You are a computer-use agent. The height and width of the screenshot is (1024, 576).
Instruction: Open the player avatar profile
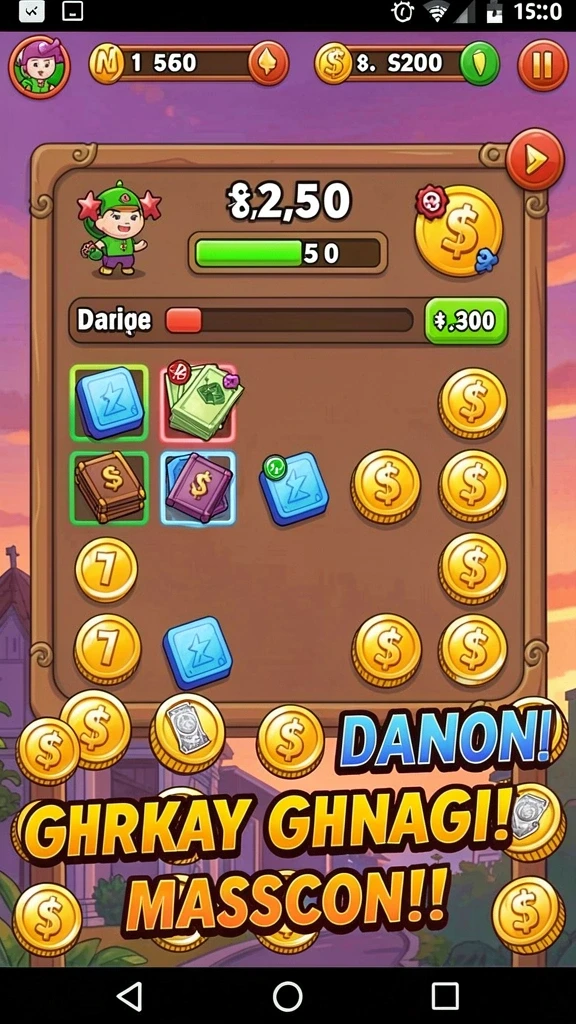click(39, 67)
